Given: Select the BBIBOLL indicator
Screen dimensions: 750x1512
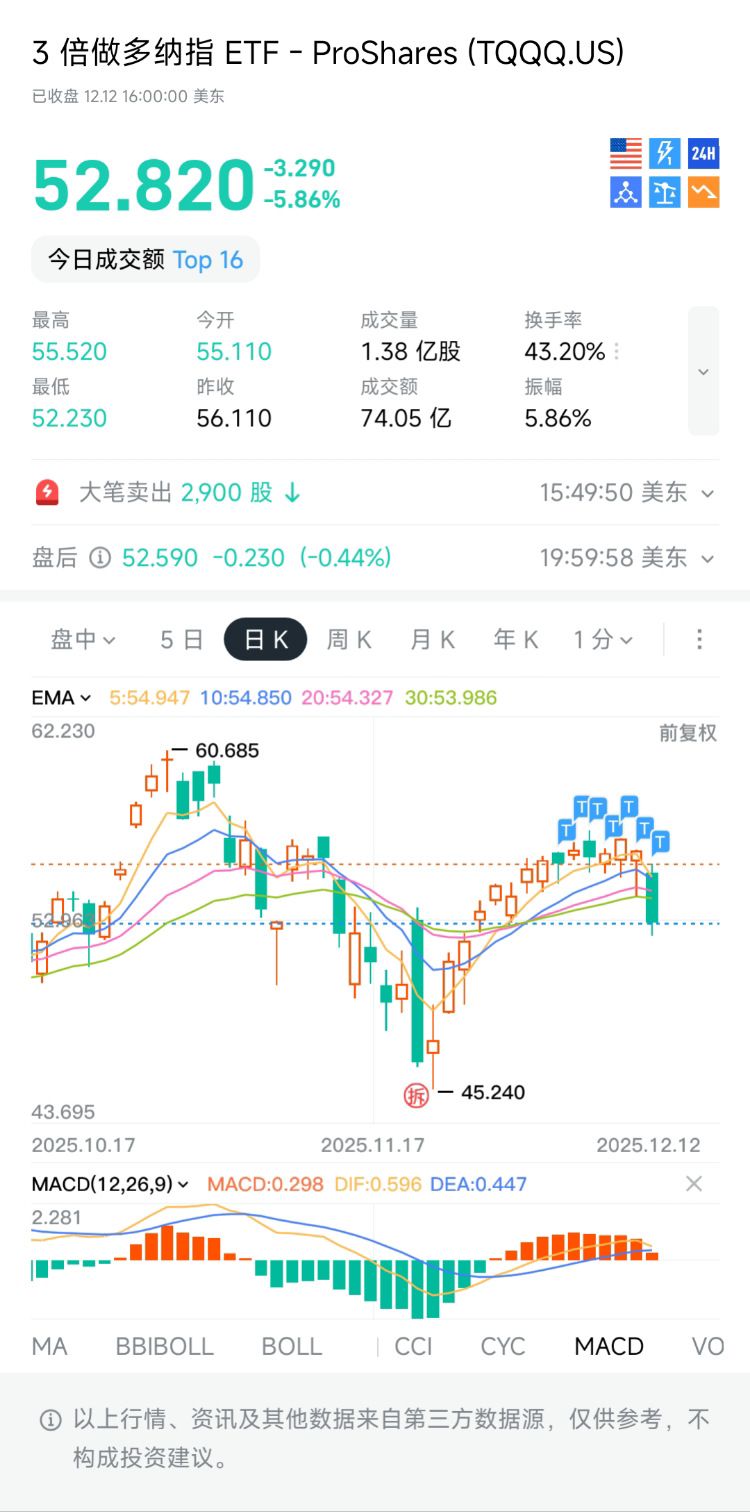Looking at the screenshot, I should (164, 1346).
